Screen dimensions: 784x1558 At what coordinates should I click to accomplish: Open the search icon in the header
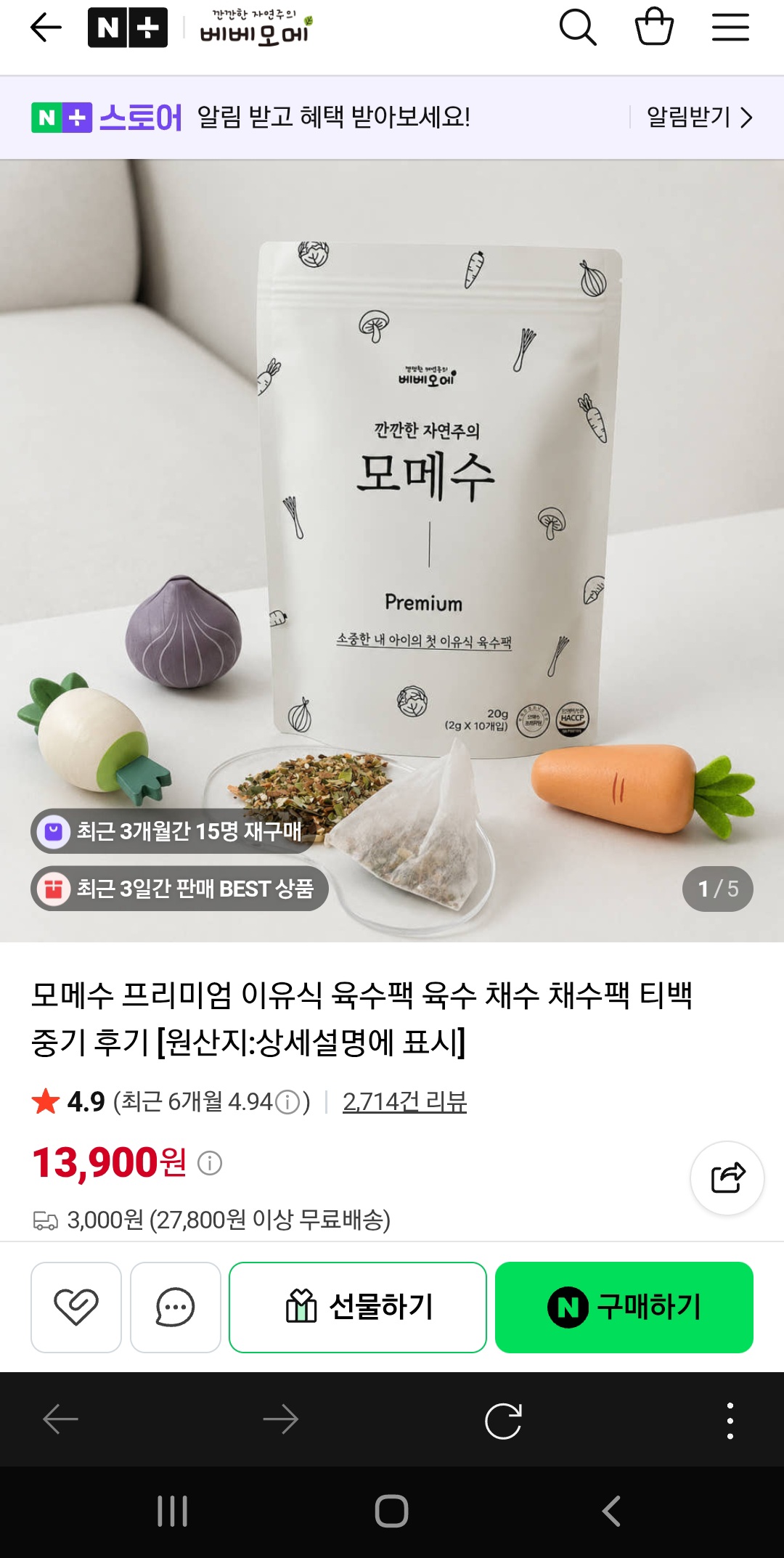point(578,28)
